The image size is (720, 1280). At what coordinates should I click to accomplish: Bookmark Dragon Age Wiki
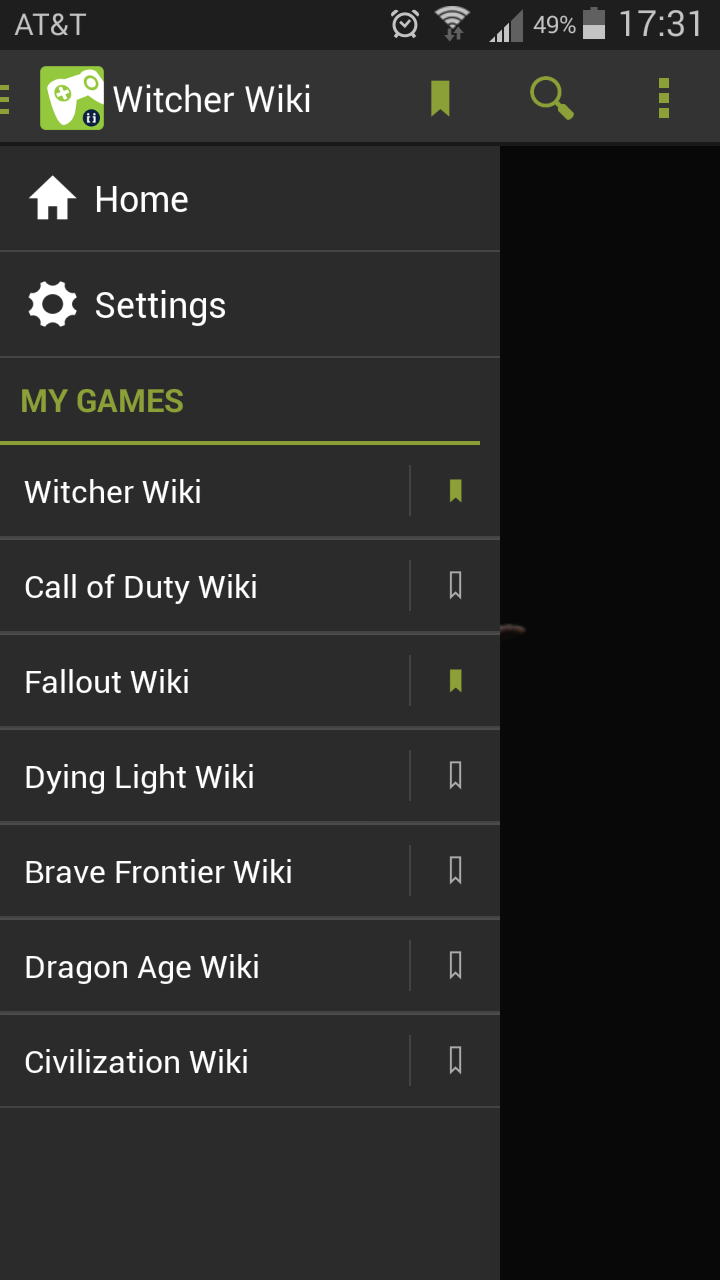[455, 966]
